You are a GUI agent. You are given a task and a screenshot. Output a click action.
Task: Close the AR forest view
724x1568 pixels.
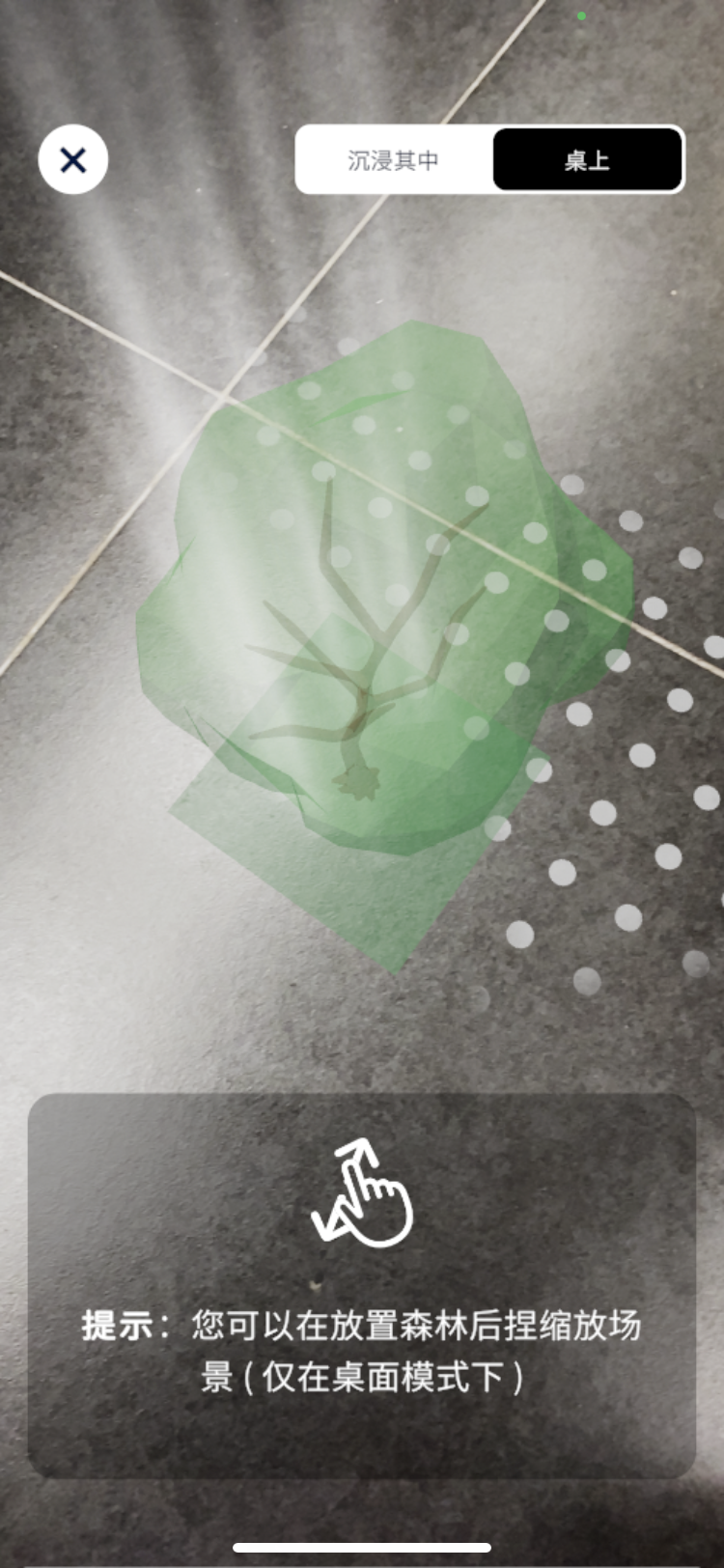click(x=73, y=159)
